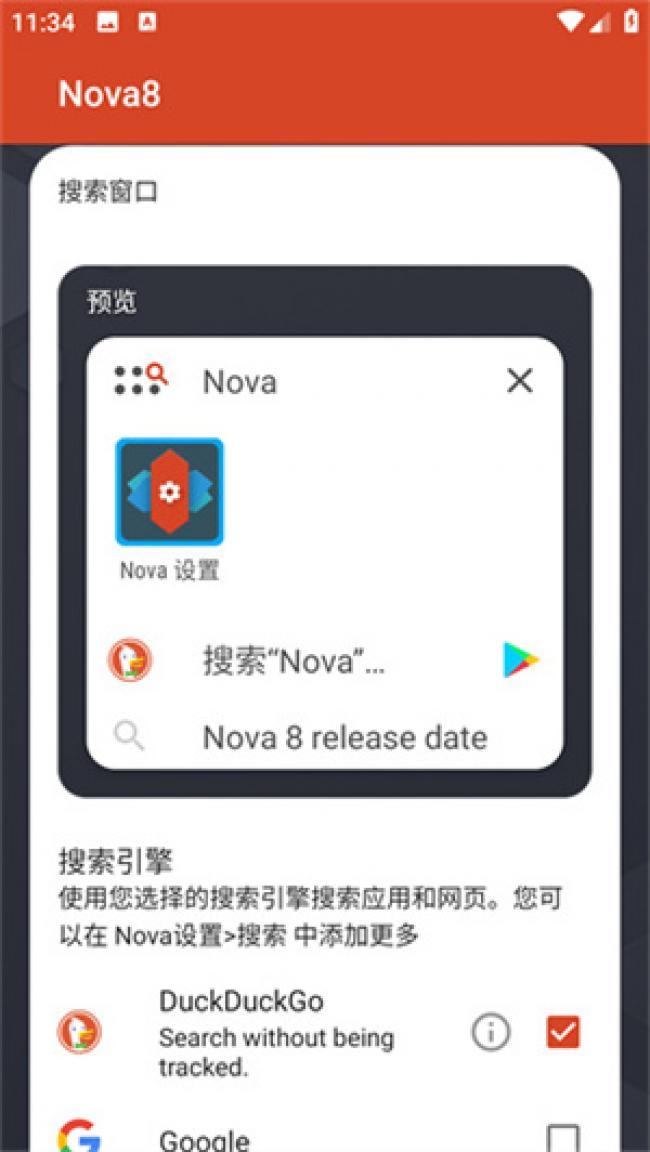Viewport: 650px width, 1152px height.
Task: Open DuckDuckGo info icon
Action: pos(491,1033)
